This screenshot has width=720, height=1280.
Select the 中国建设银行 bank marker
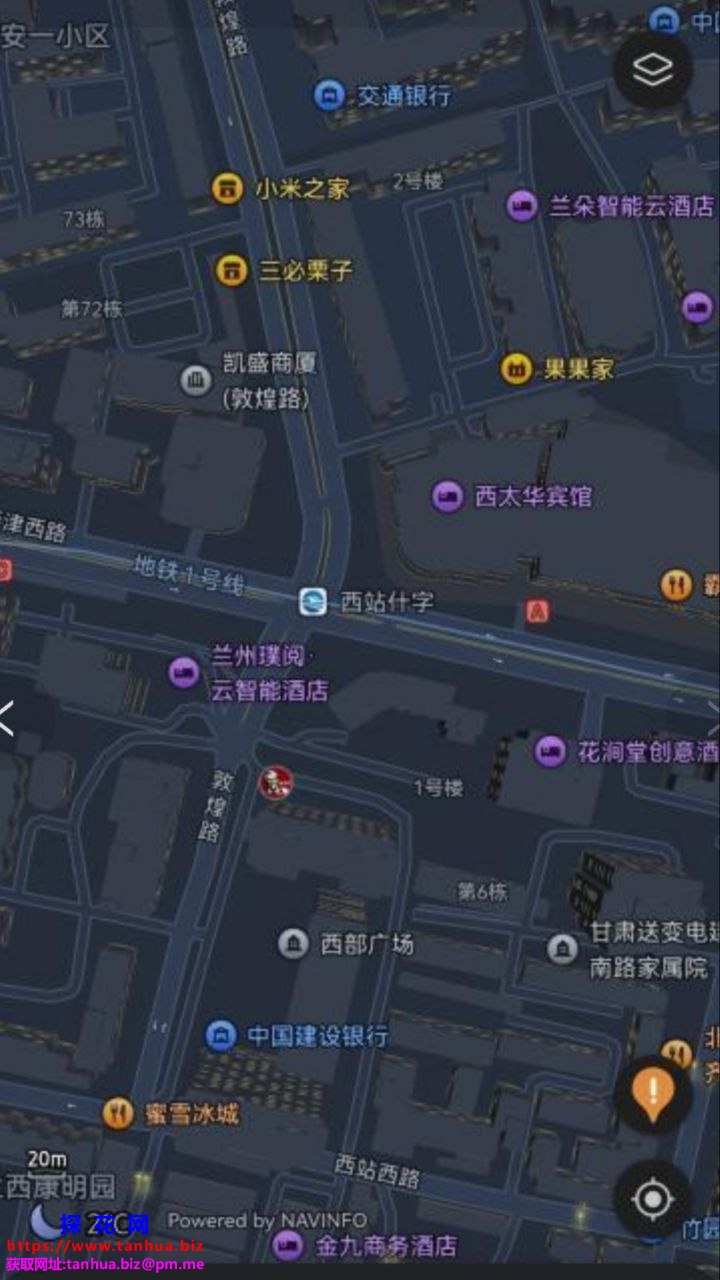(x=221, y=1035)
